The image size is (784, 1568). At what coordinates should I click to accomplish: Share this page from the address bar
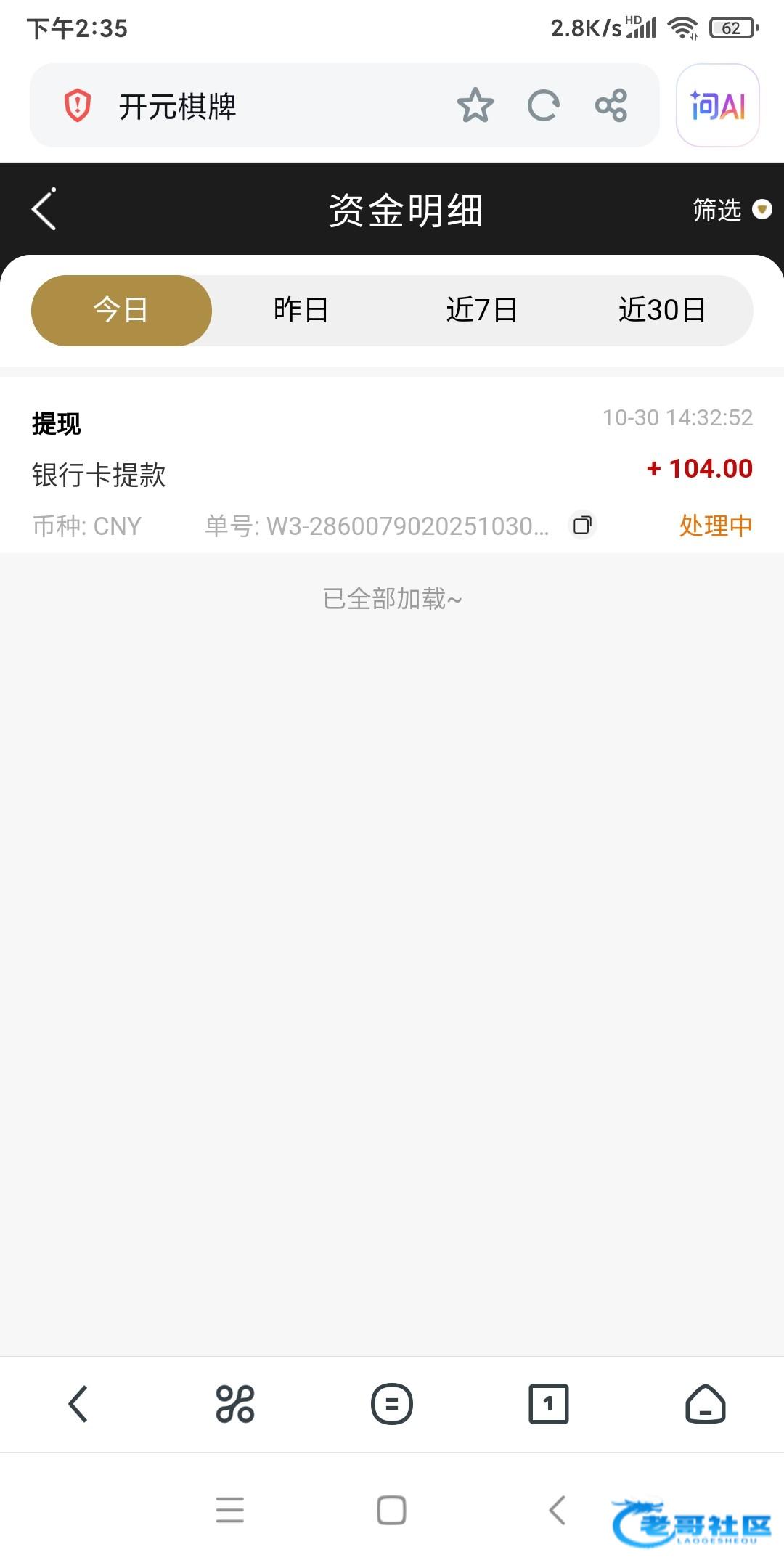611,106
